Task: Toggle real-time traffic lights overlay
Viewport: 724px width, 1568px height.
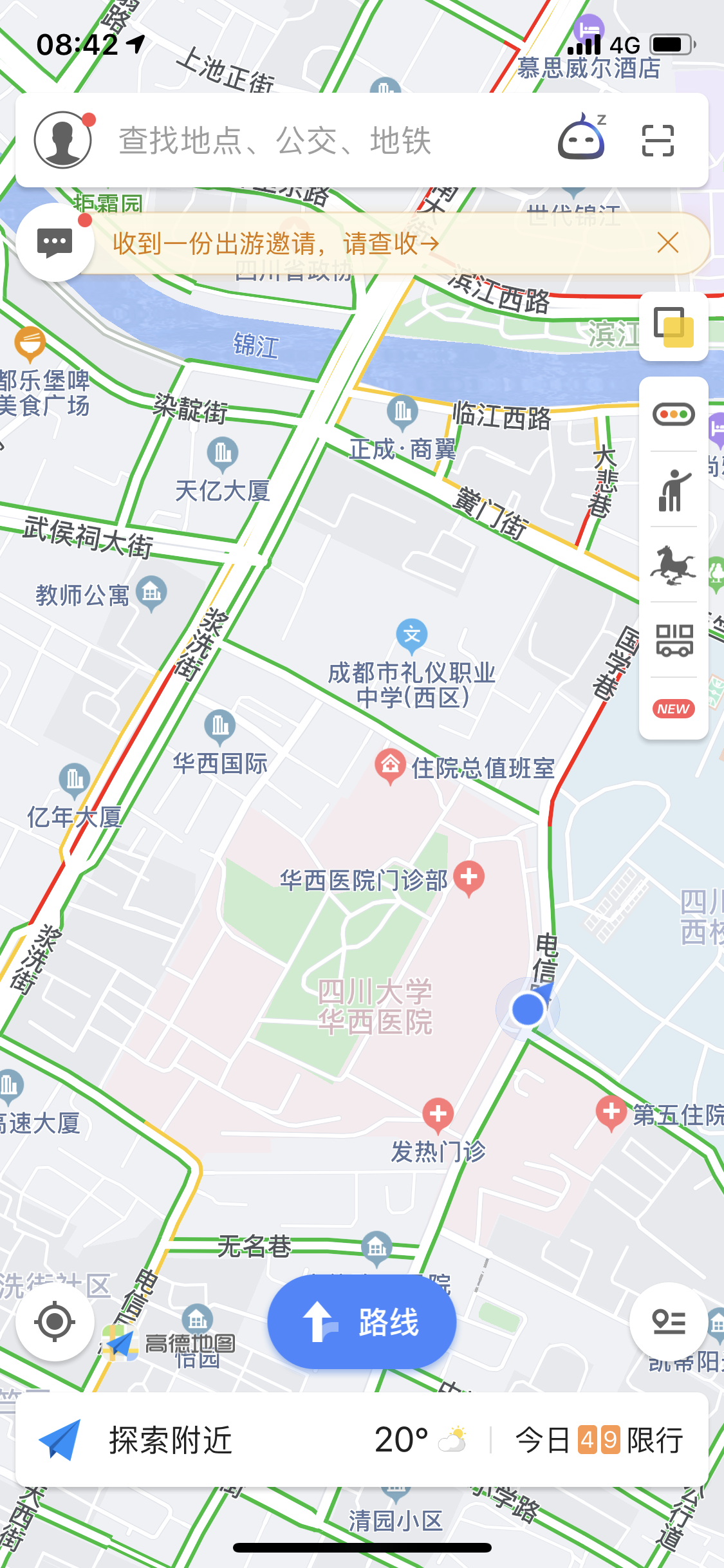Action: point(673,415)
